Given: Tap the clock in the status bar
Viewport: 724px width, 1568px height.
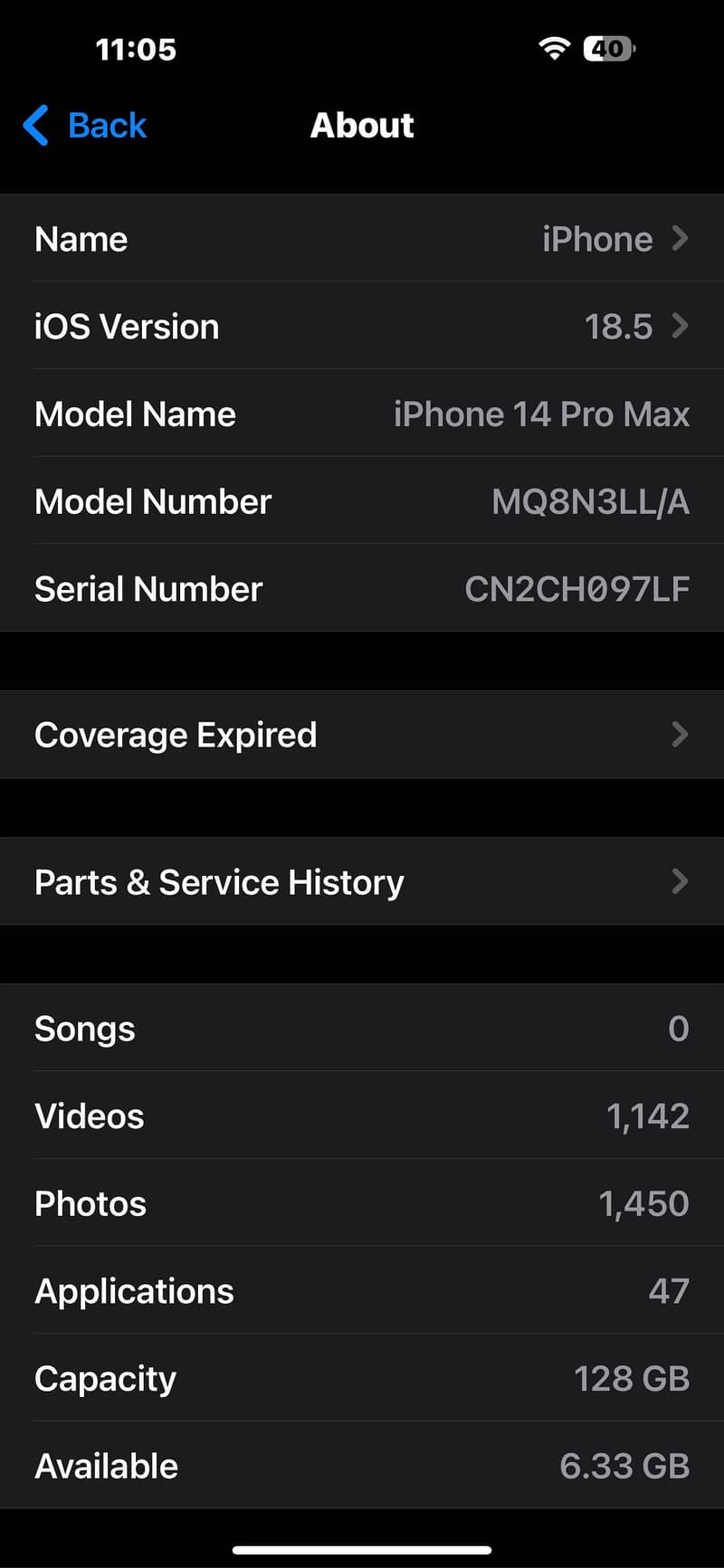Looking at the screenshot, I should 136,50.
